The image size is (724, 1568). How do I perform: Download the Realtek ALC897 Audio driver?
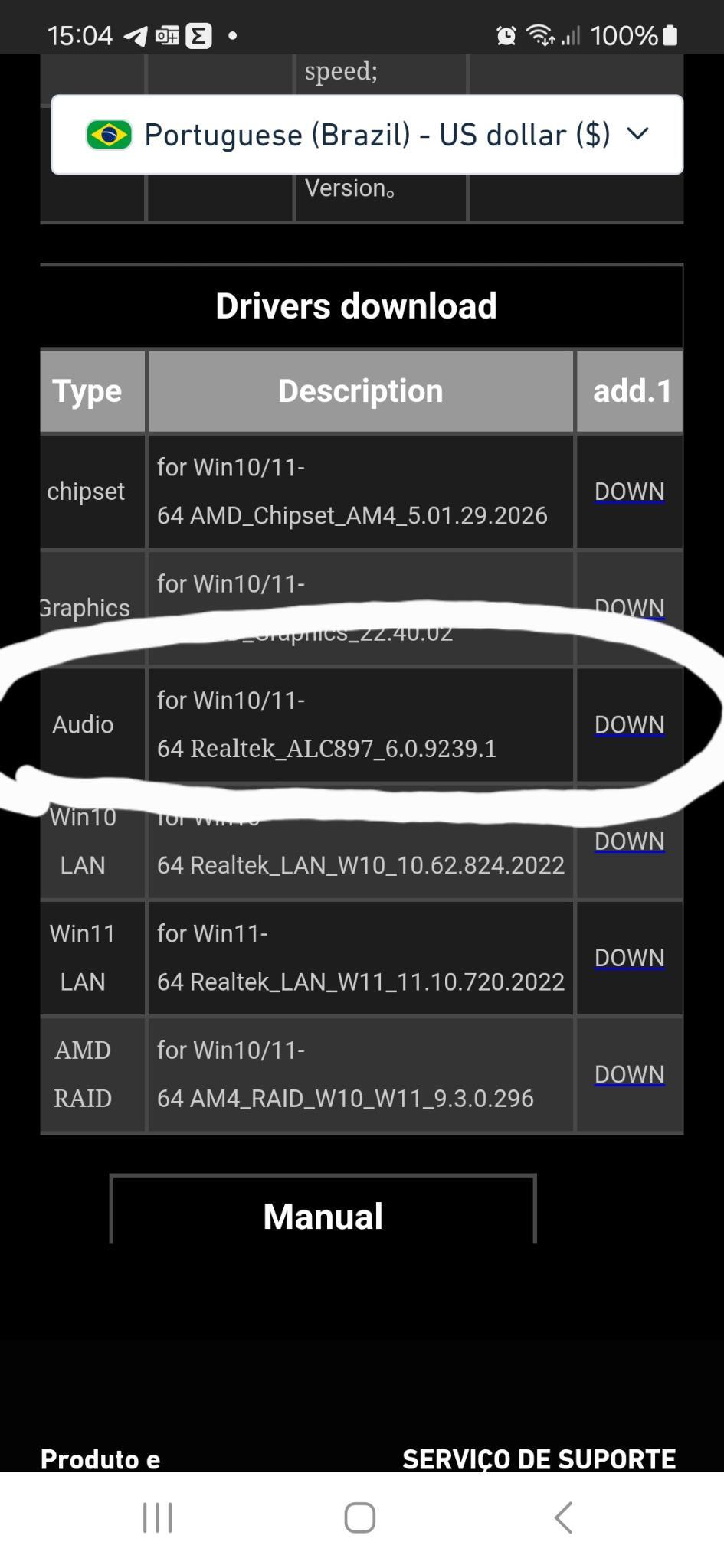[x=629, y=724]
